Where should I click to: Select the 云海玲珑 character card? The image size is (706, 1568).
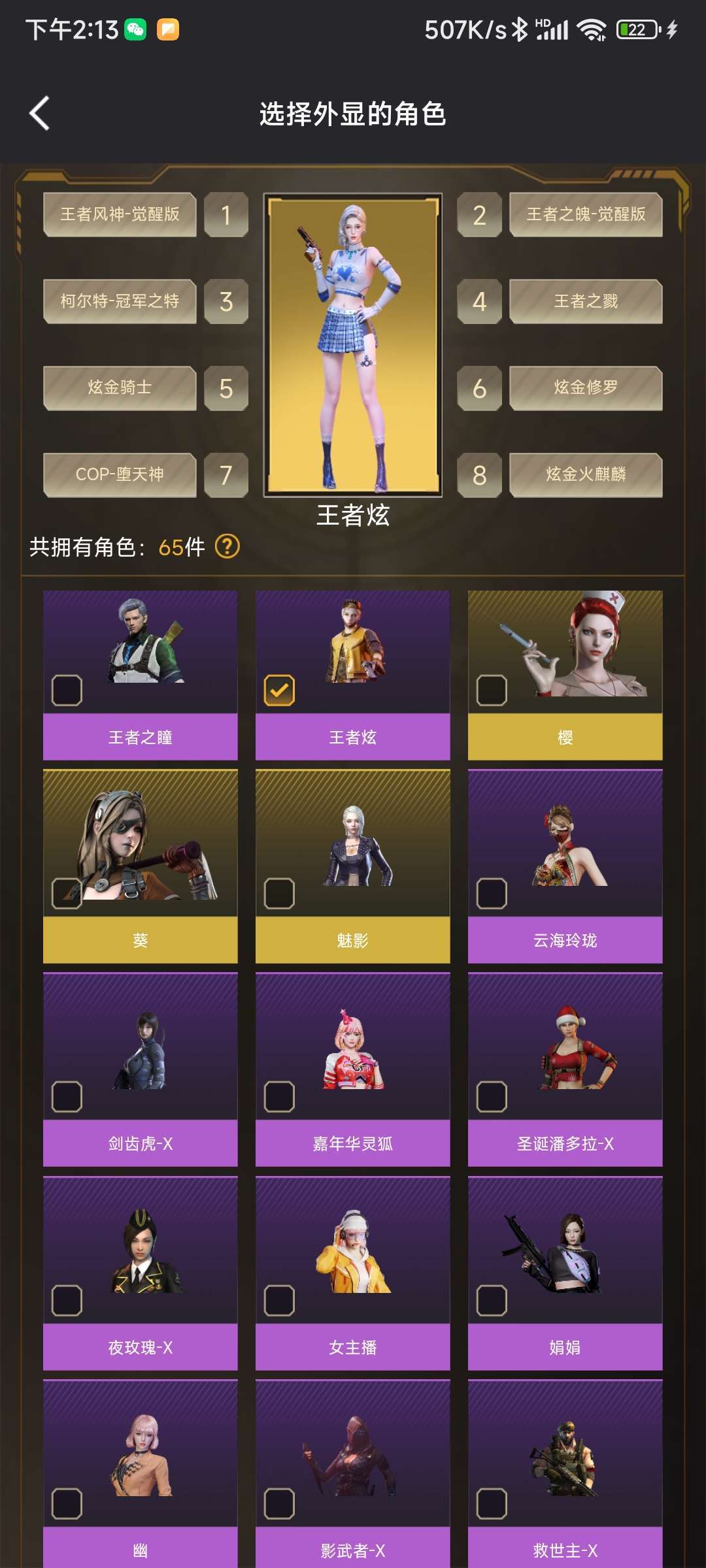[565, 866]
